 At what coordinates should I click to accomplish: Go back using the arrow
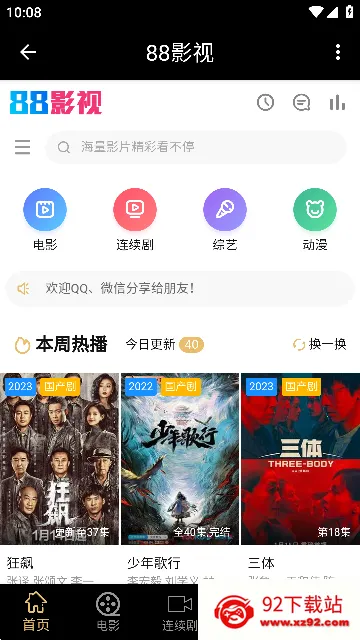pos(28,52)
